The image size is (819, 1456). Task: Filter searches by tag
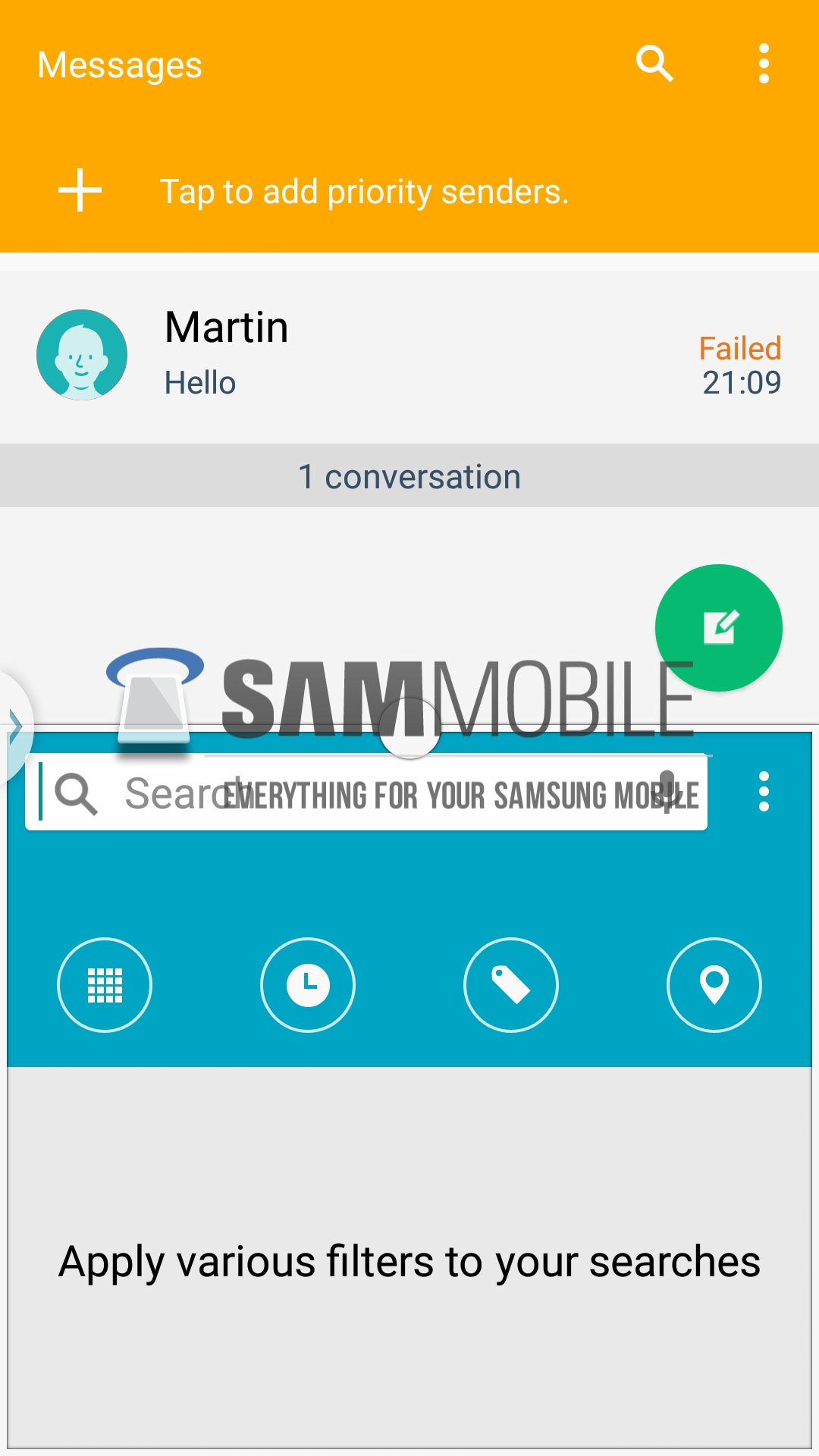[511, 985]
